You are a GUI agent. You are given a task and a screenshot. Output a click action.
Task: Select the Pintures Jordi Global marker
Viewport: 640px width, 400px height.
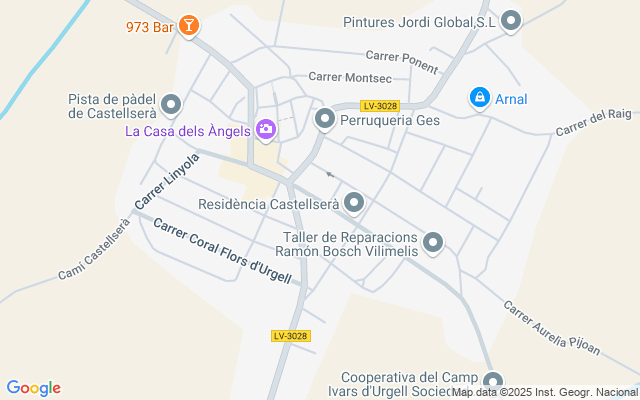pyautogui.click(x=511, y=21)
